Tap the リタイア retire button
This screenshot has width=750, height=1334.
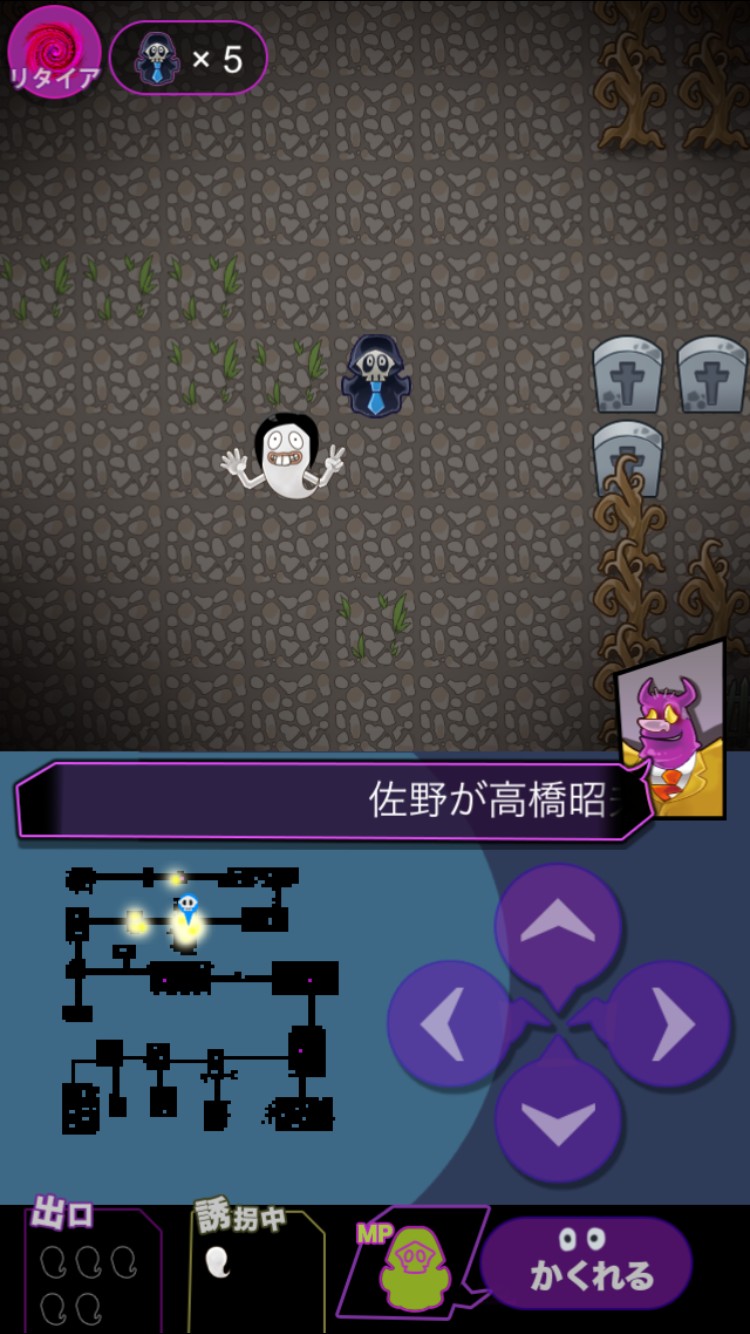(x=54, y=52)
